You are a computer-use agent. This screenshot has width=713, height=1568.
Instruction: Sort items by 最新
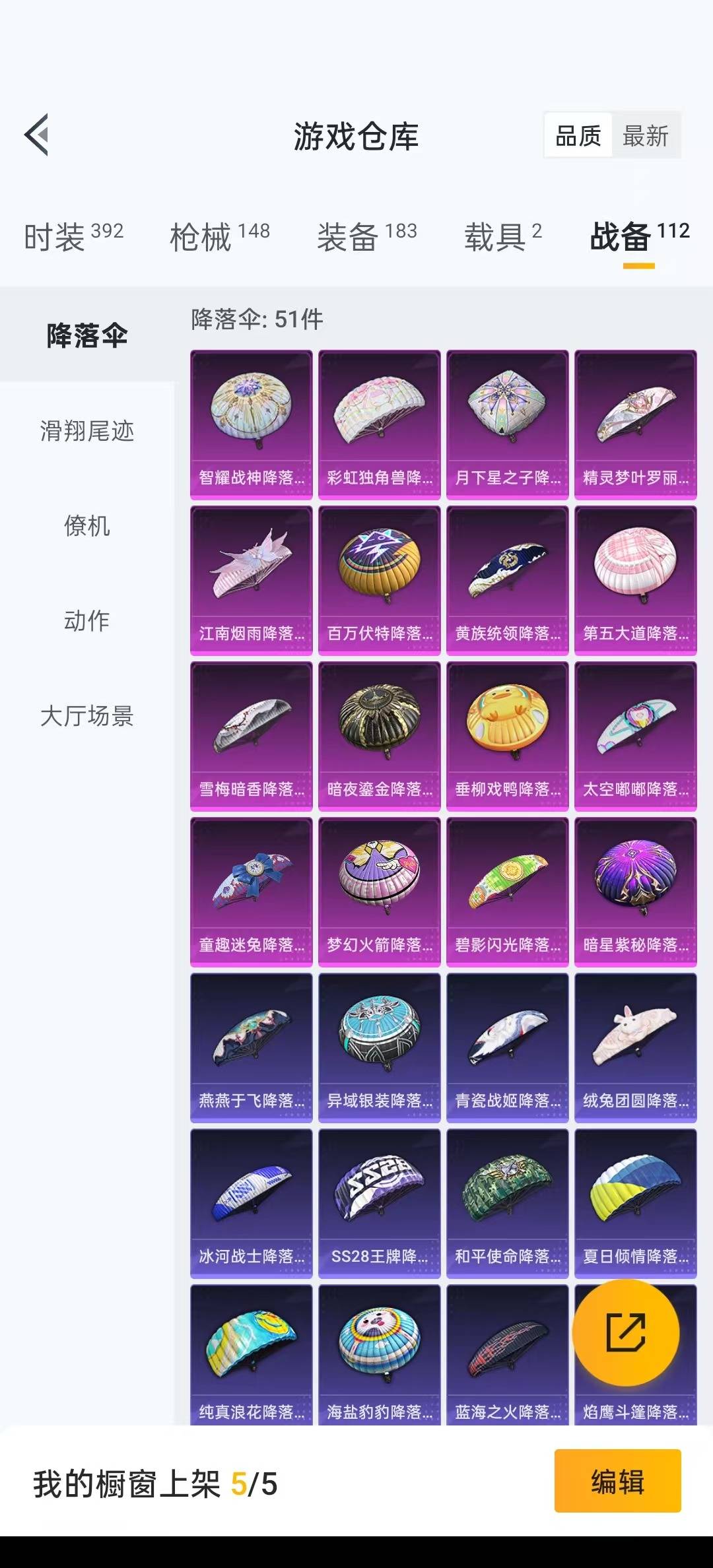[645, 136]
